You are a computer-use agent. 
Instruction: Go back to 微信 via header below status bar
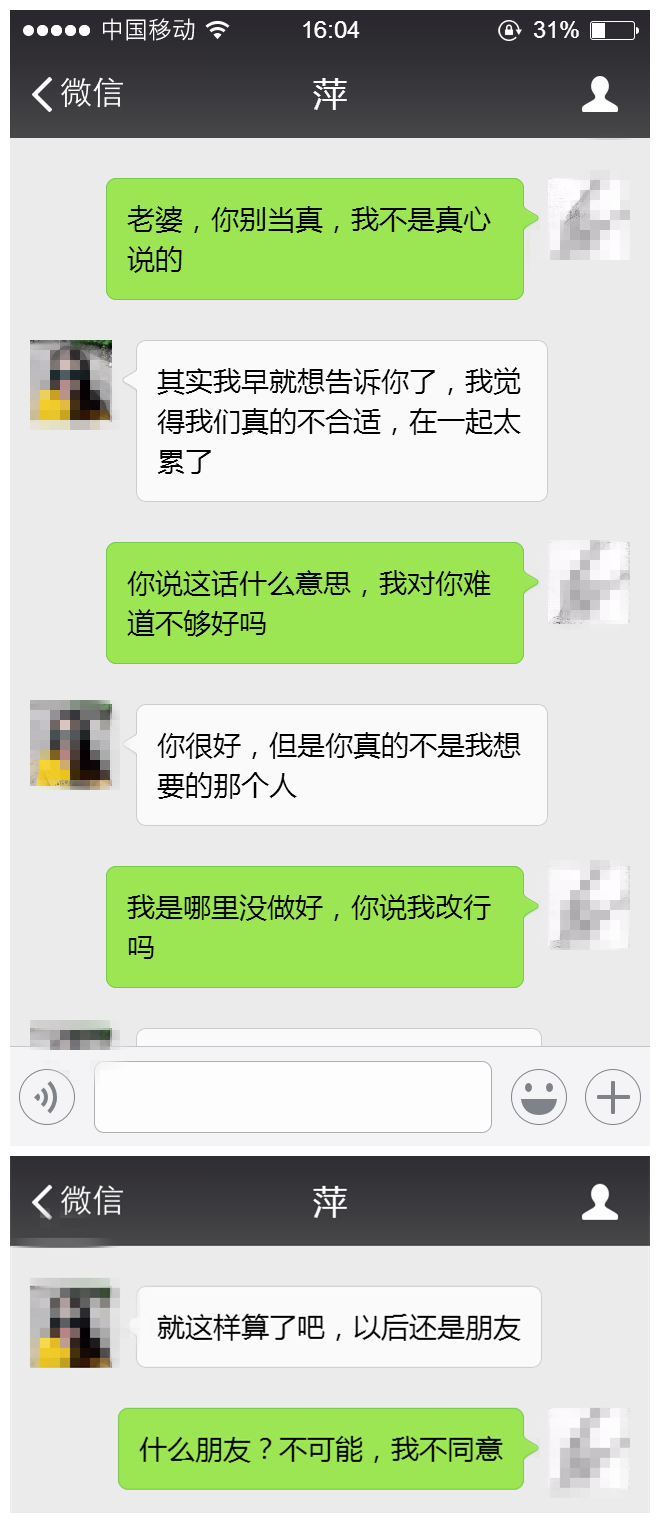tap(78, 94)
